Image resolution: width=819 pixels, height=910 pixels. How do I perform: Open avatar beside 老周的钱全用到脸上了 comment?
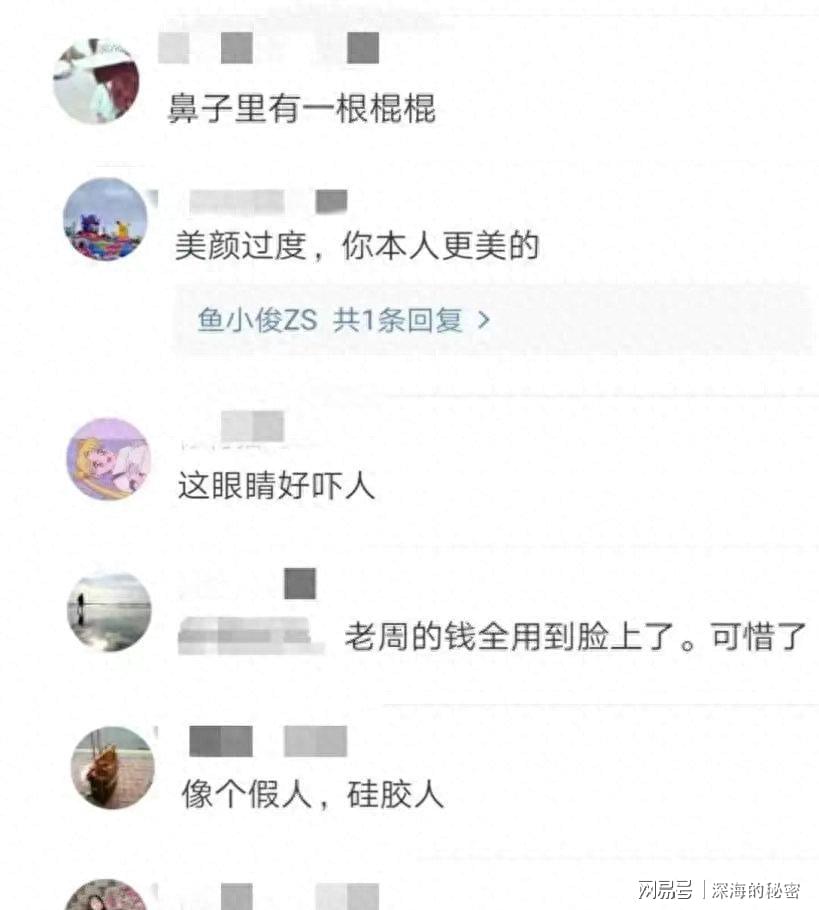coord(109,611)
